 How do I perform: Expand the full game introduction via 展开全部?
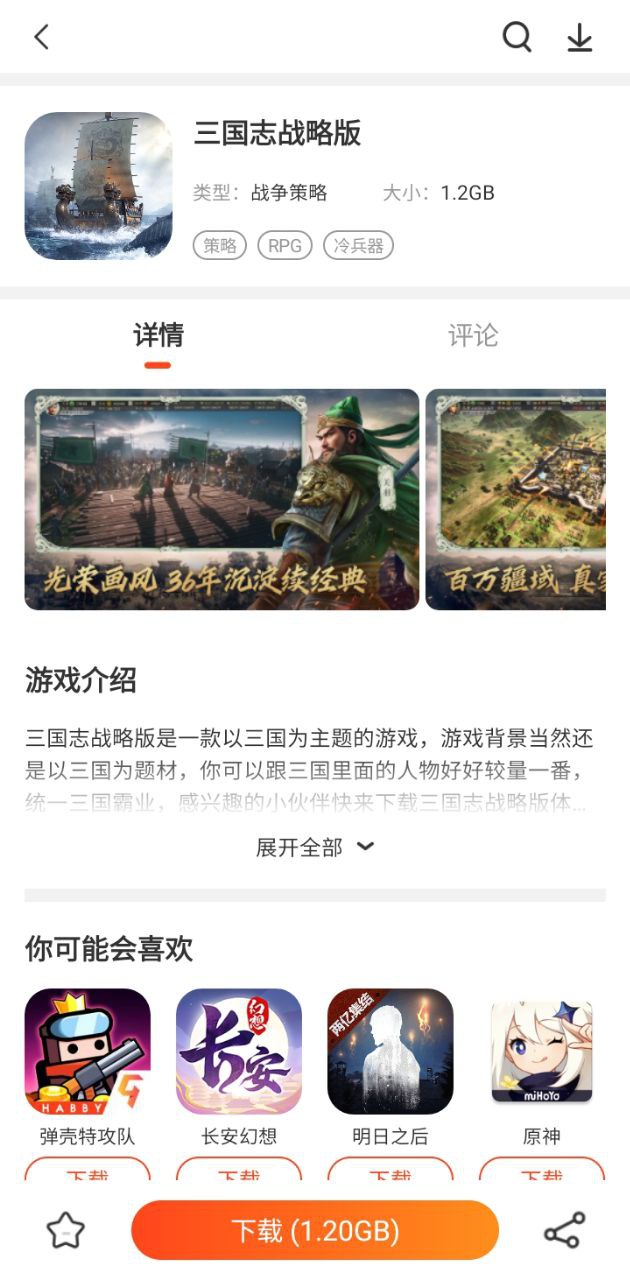[315, 847]
